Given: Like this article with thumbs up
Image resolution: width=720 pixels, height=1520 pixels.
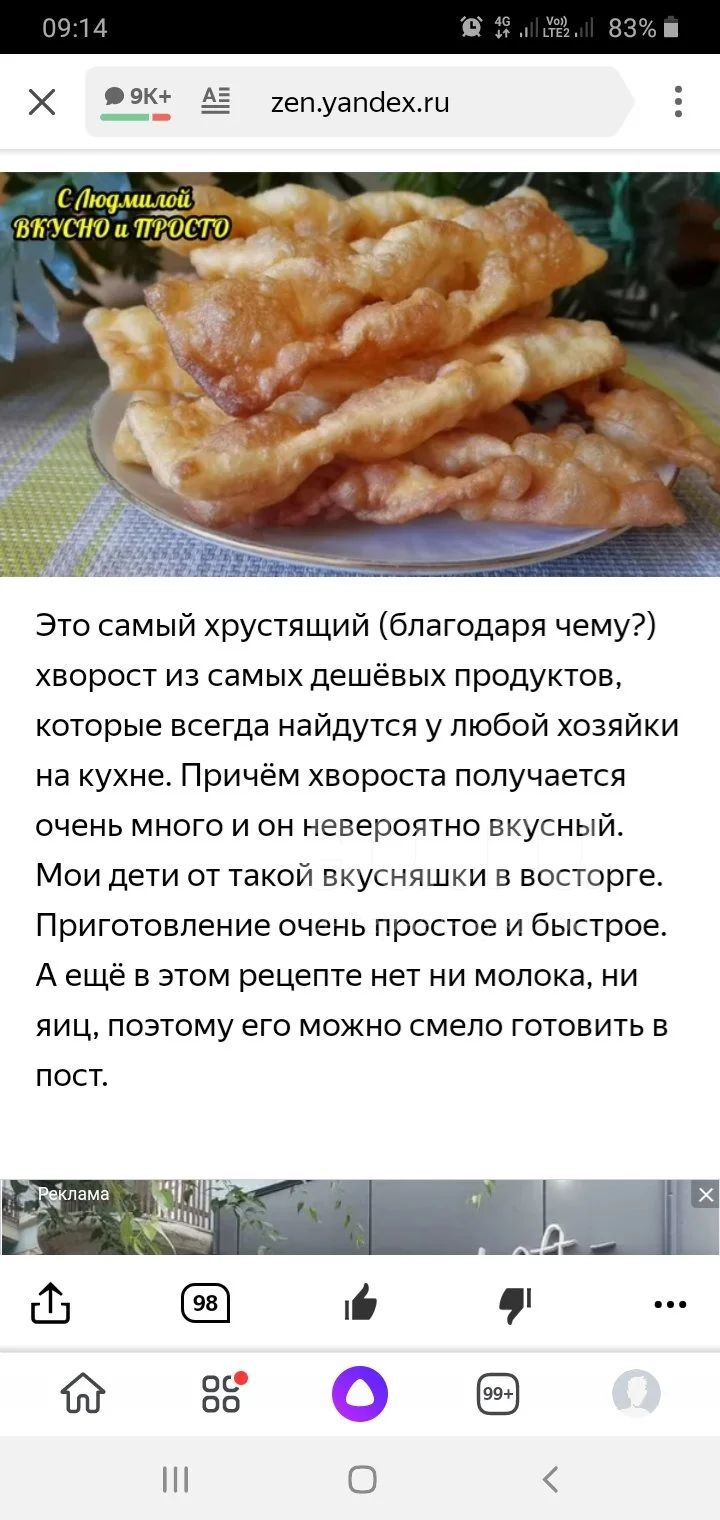Looking at the screenshot, I should pos(360,1304).
